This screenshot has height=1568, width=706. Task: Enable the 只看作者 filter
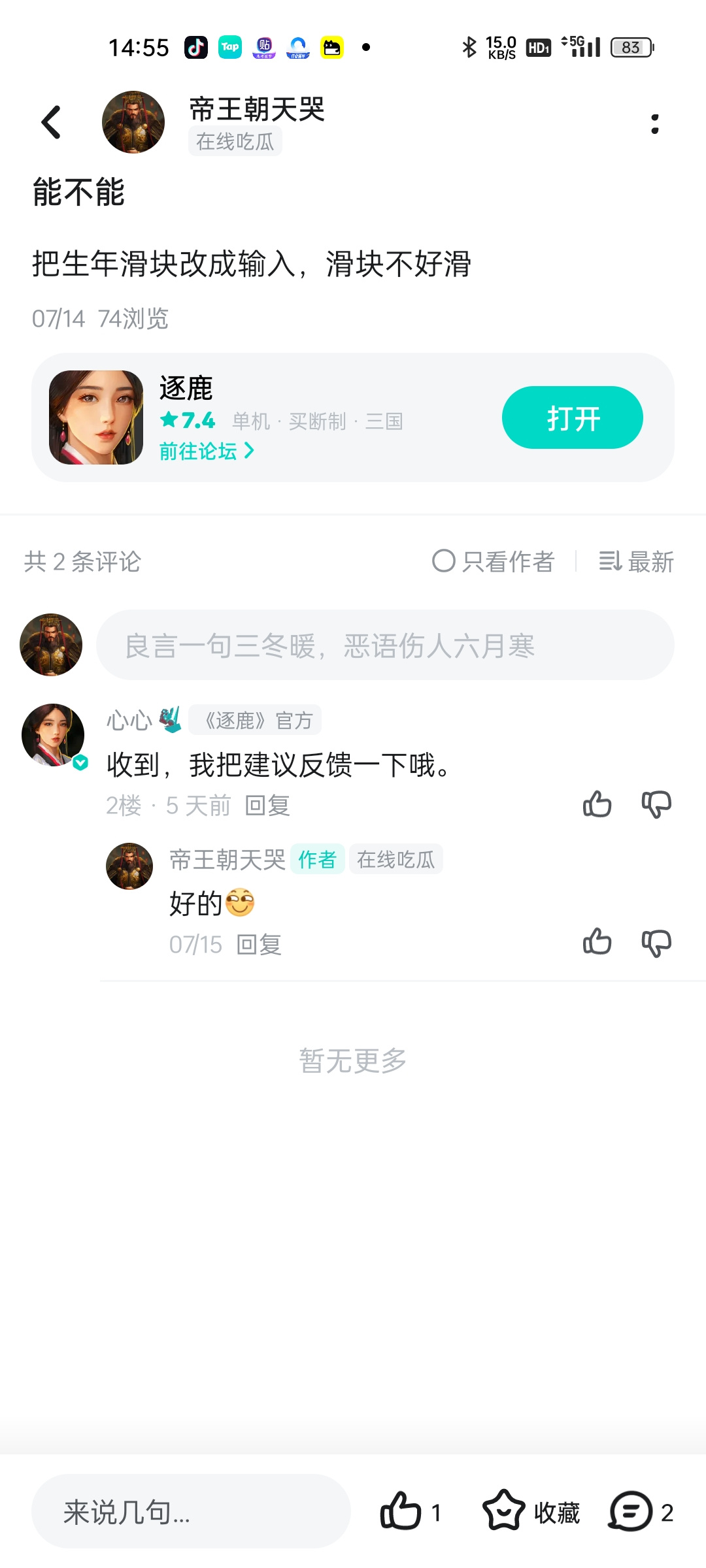494,561
